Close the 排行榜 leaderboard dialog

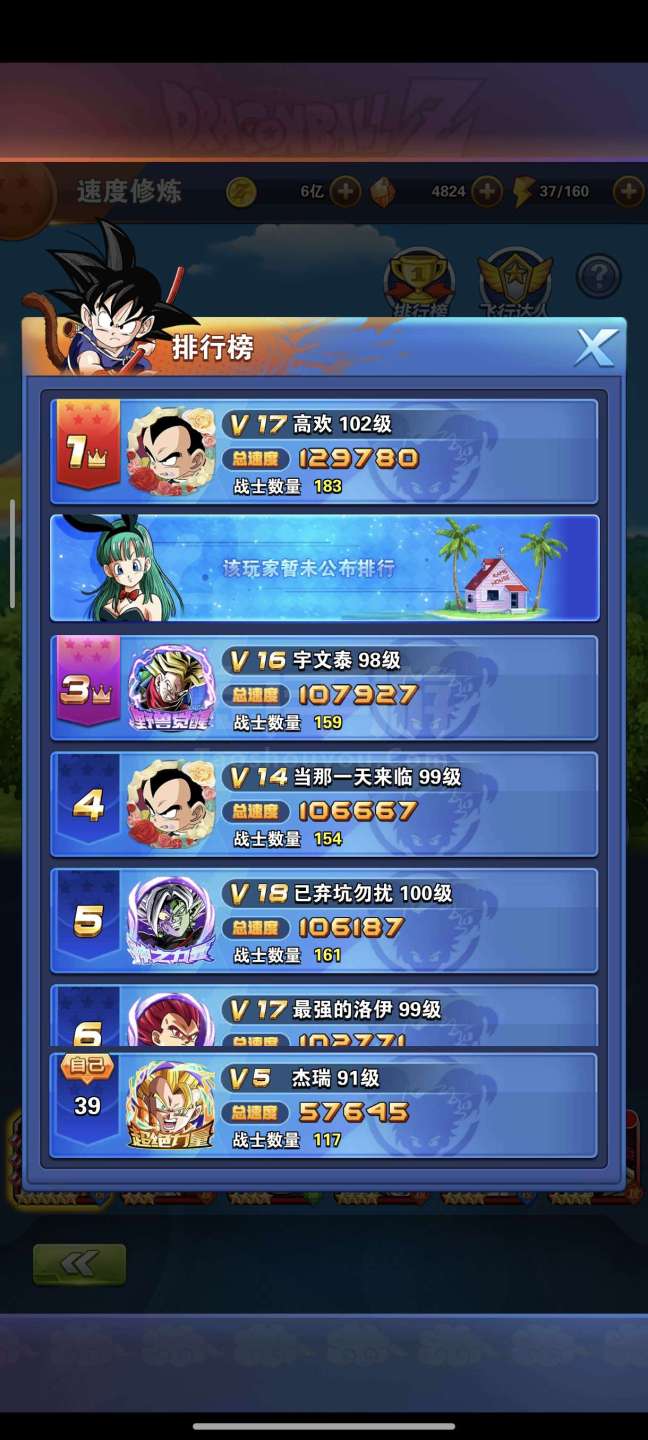[x=596, y=348]
